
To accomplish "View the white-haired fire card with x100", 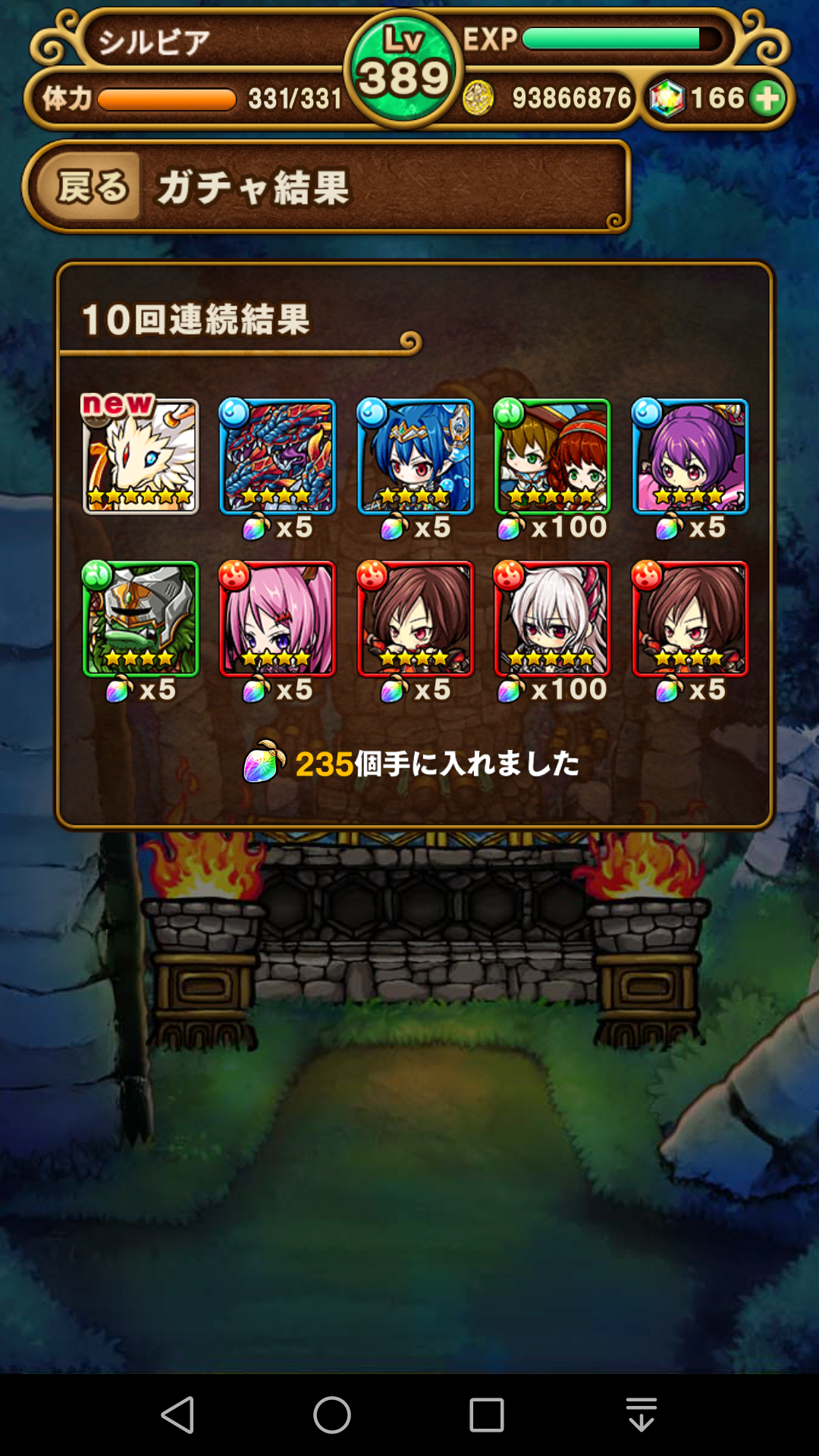I will 552,619.
